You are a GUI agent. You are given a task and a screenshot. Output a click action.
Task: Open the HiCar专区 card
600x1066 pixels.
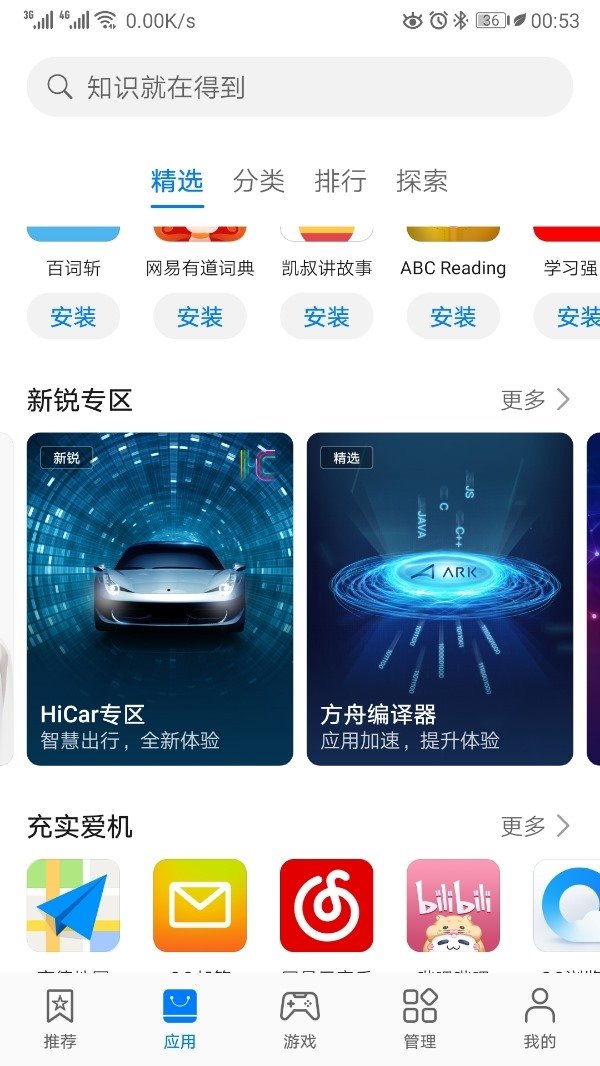160,598
